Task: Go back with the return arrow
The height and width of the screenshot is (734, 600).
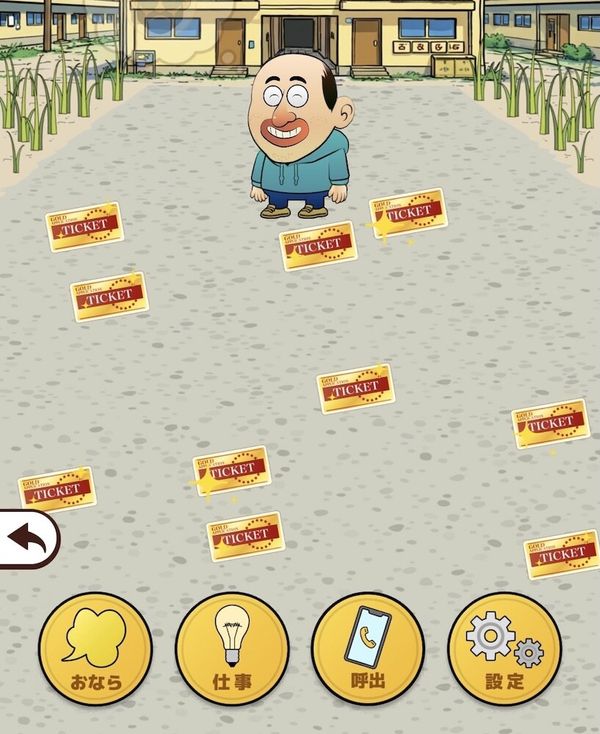Action: [x=28, y=539]
